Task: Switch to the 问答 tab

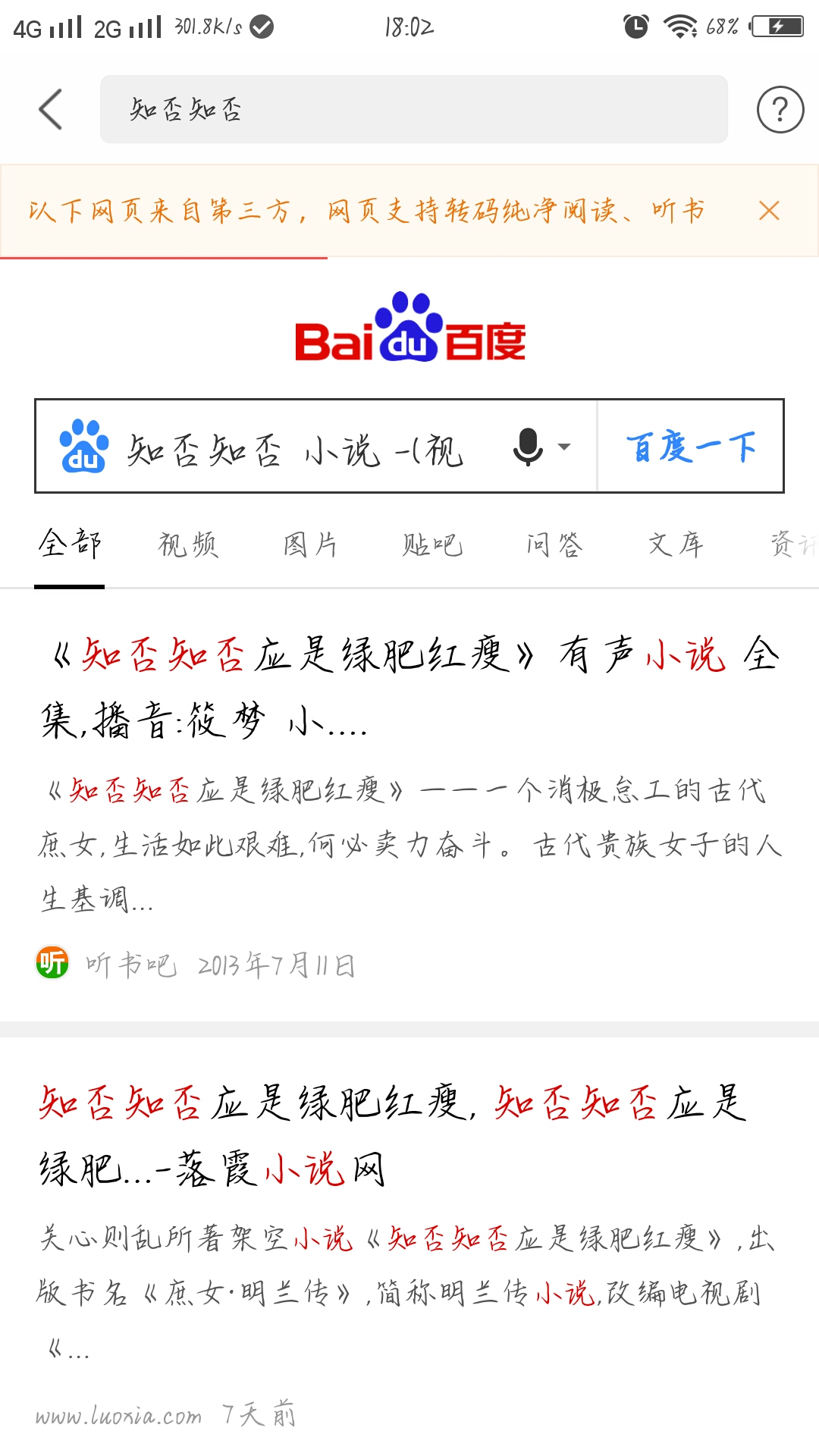Action: 554,544
